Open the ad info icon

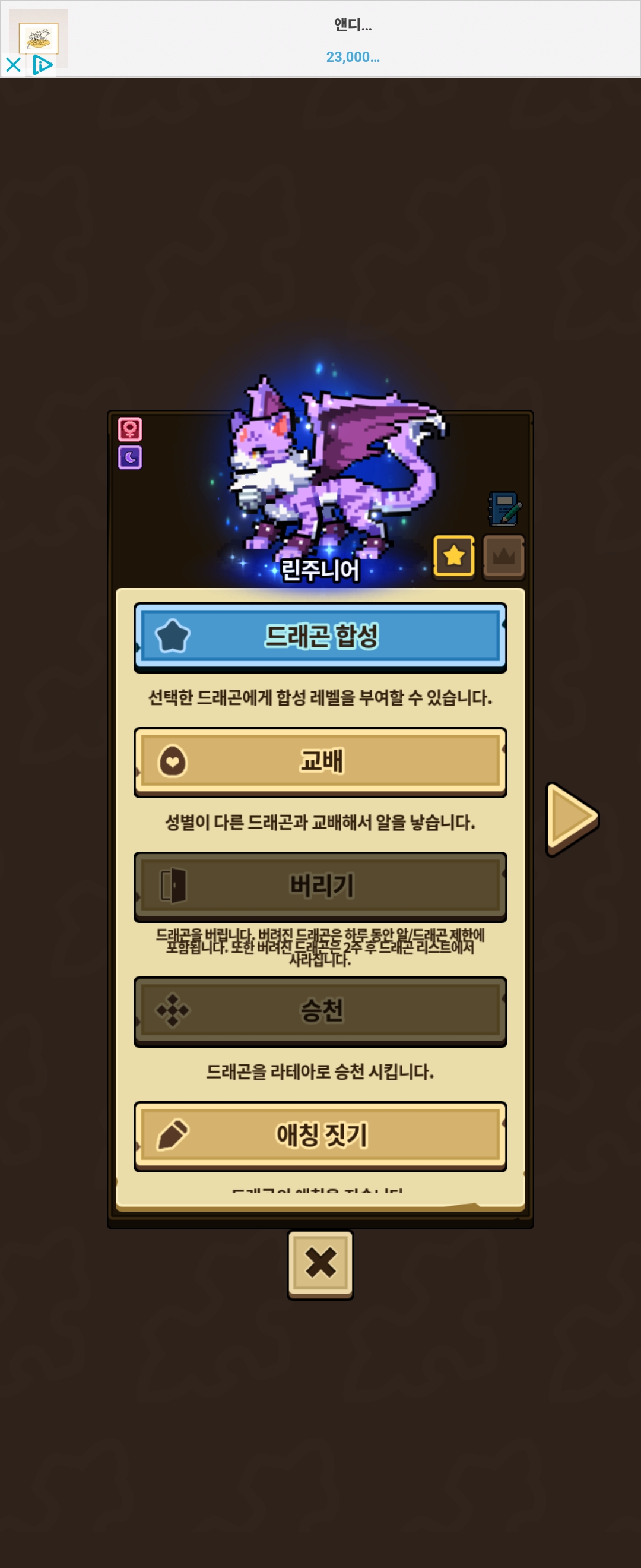pos(42,65)
